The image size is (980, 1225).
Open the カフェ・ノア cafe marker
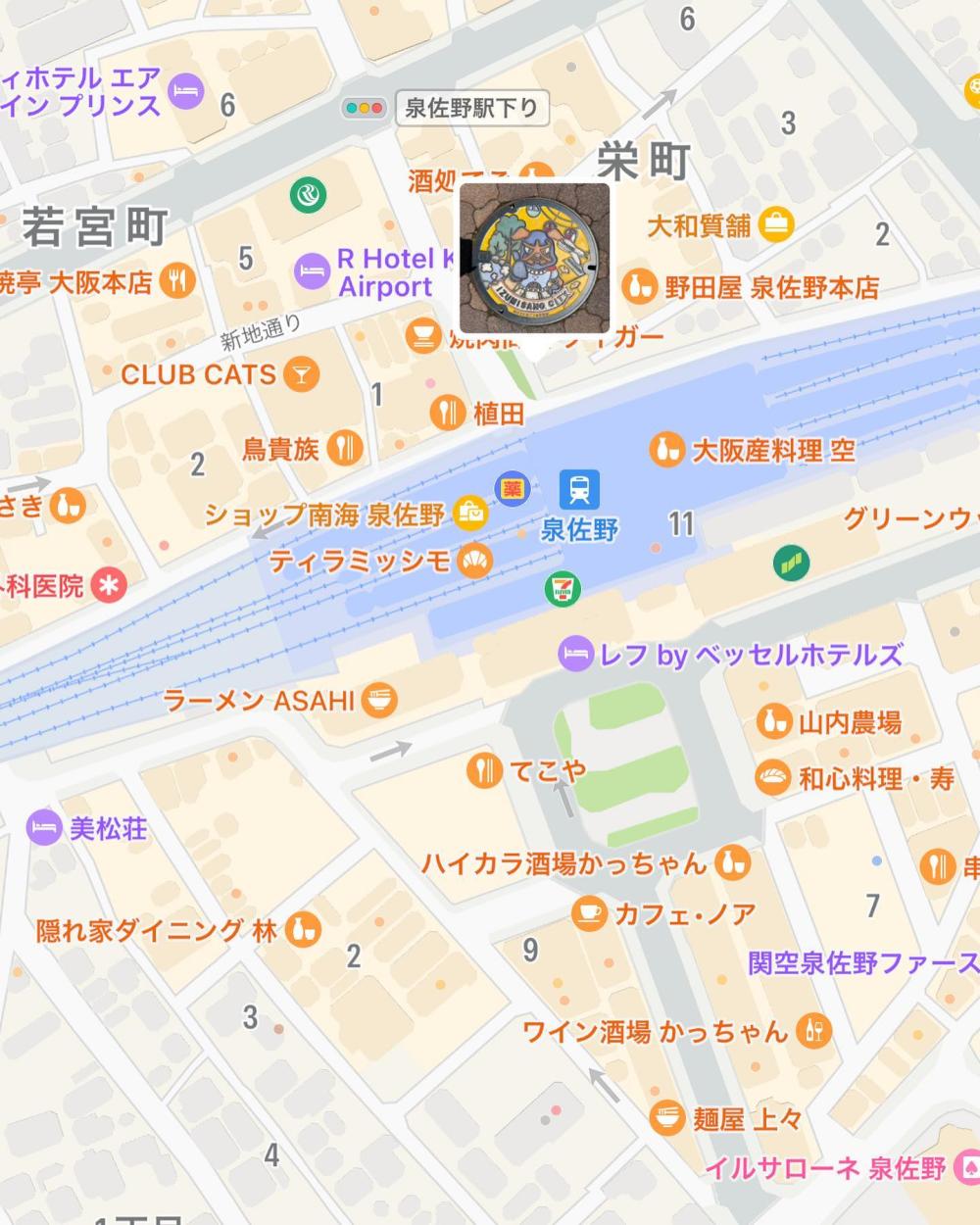(x=588, y=912)
